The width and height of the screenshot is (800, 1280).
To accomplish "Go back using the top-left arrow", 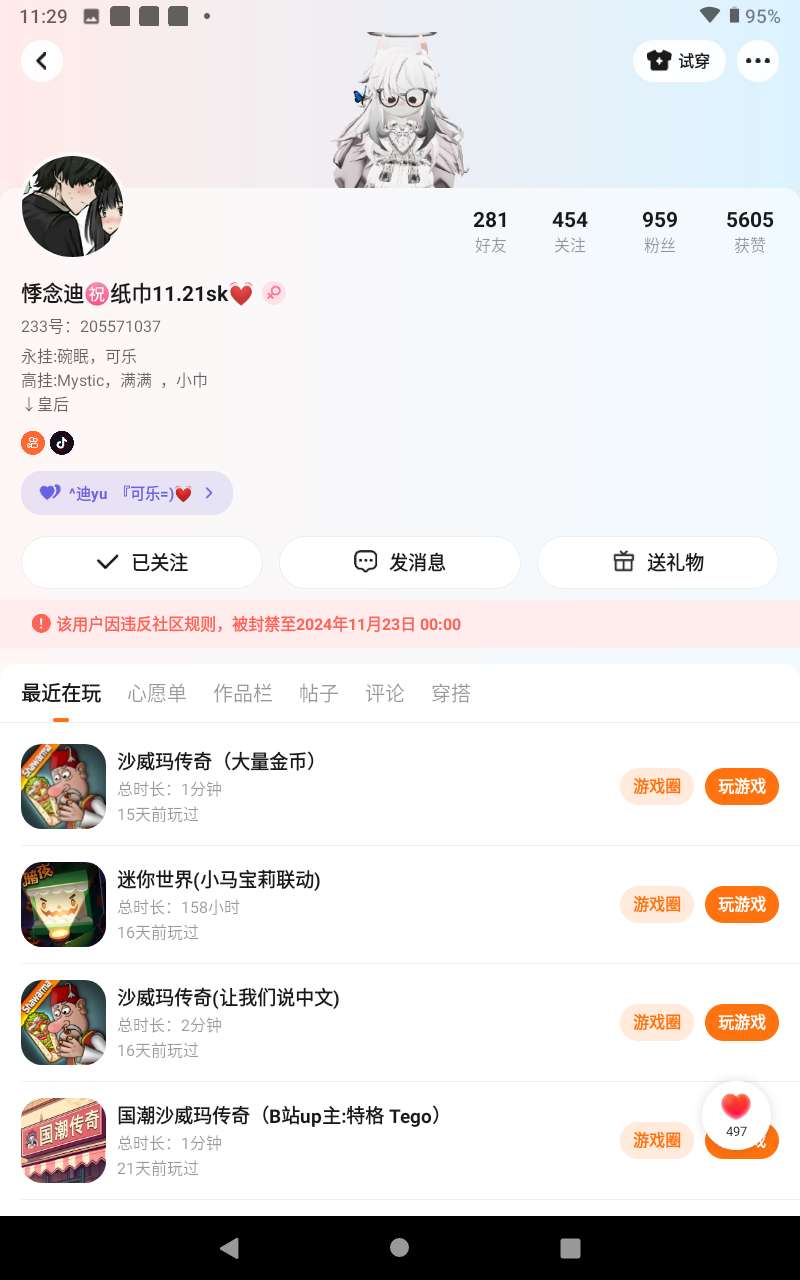I will coord(42,61).
